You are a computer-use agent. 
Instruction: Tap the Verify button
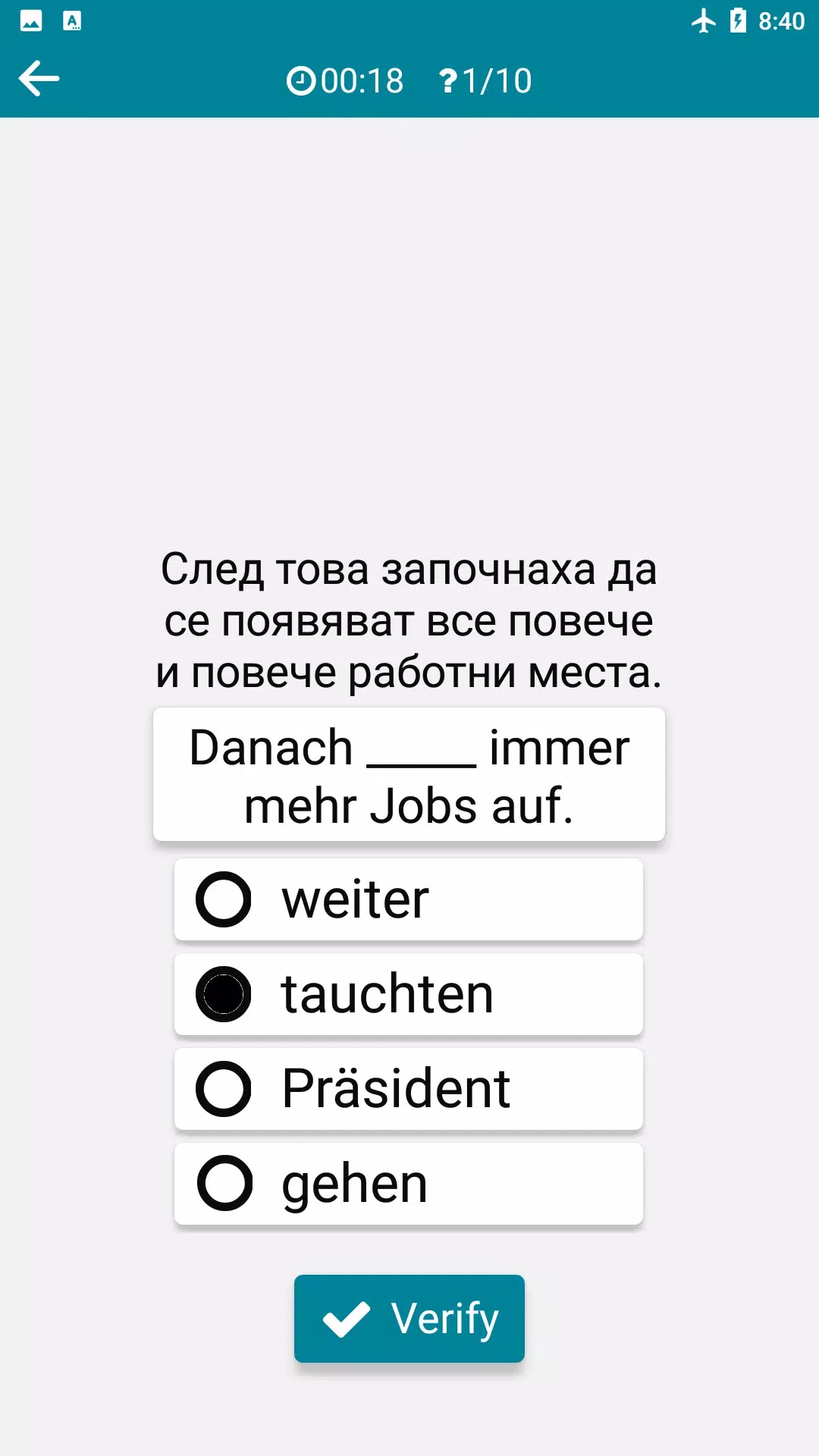coord(409,1318)
